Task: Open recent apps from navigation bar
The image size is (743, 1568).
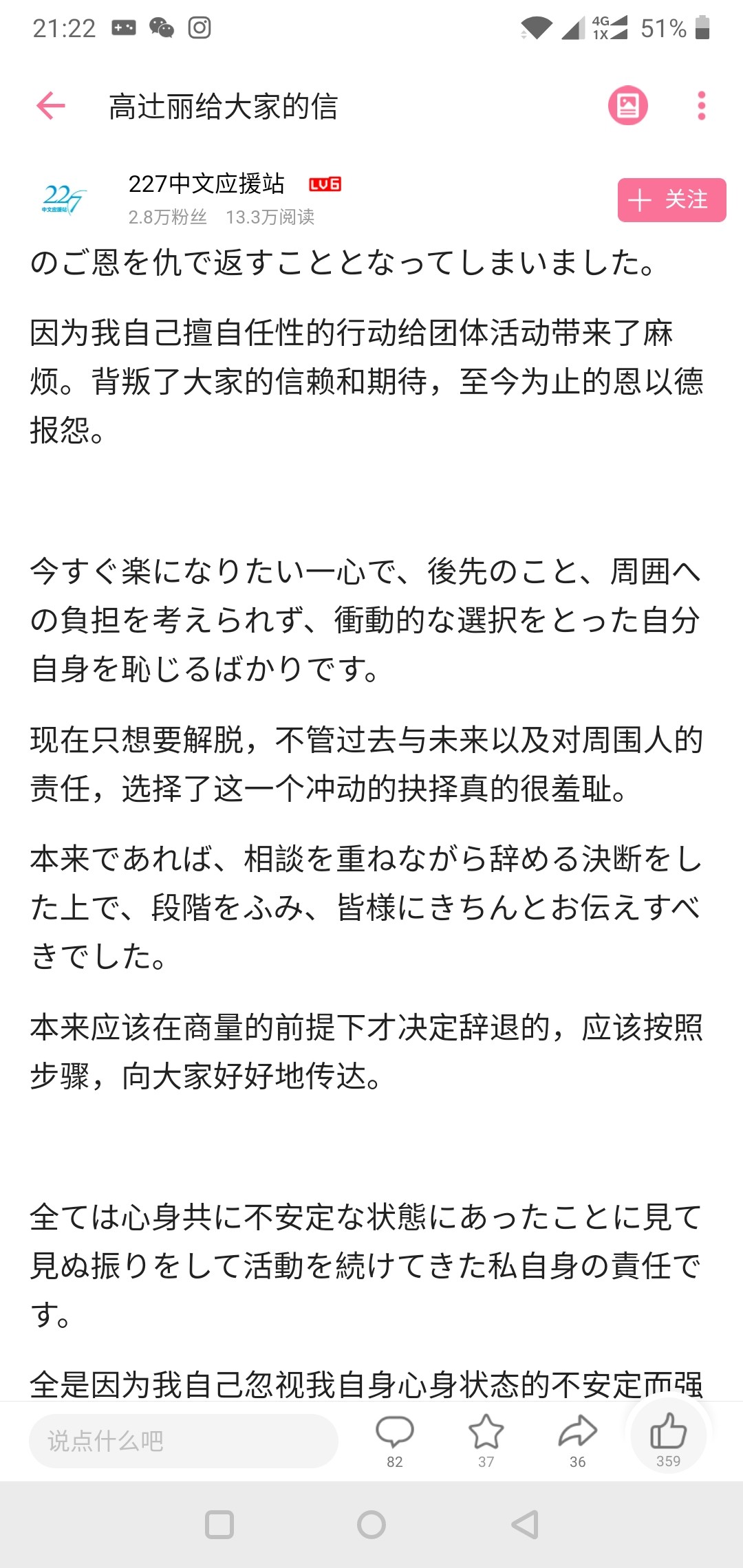Action: (x=219, y=1525)
